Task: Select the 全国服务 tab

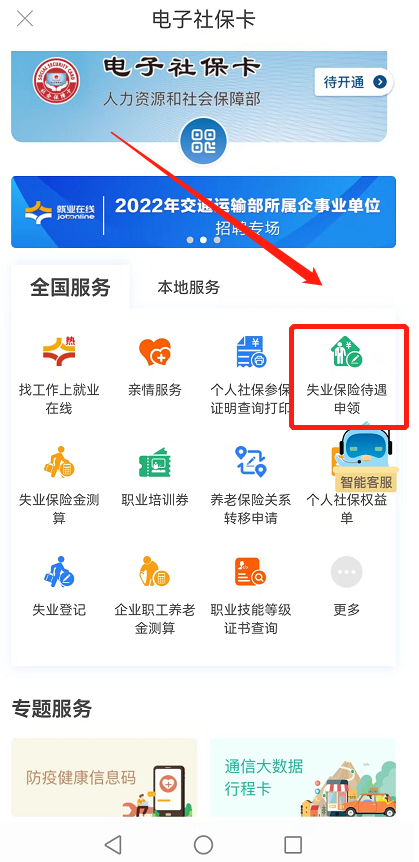Action: tap(70, 287)
